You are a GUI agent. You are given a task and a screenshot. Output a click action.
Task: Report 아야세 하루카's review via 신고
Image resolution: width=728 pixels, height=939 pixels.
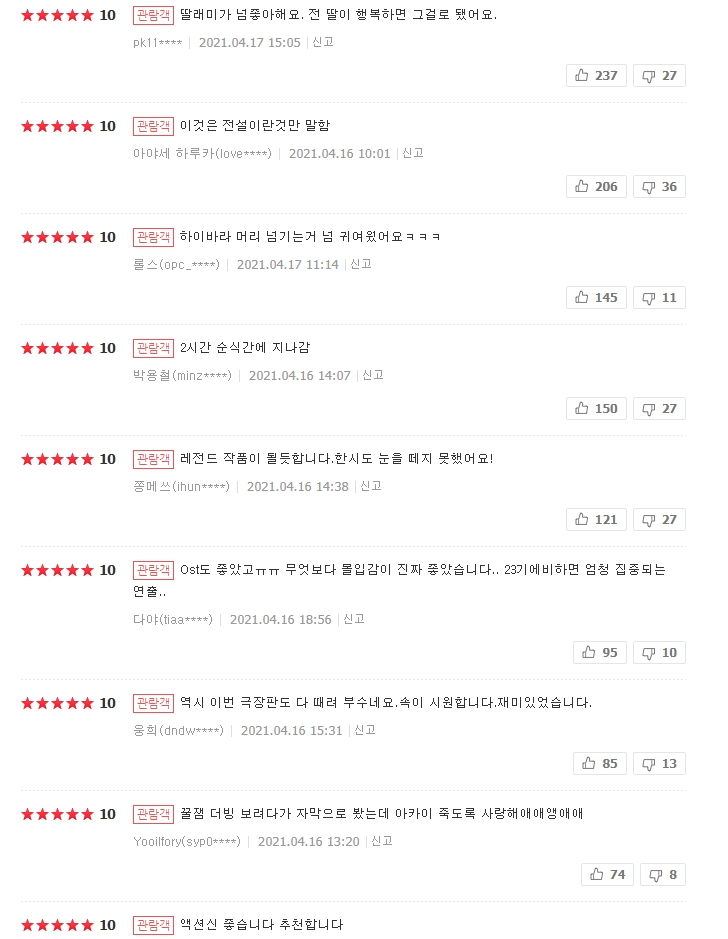413,153
